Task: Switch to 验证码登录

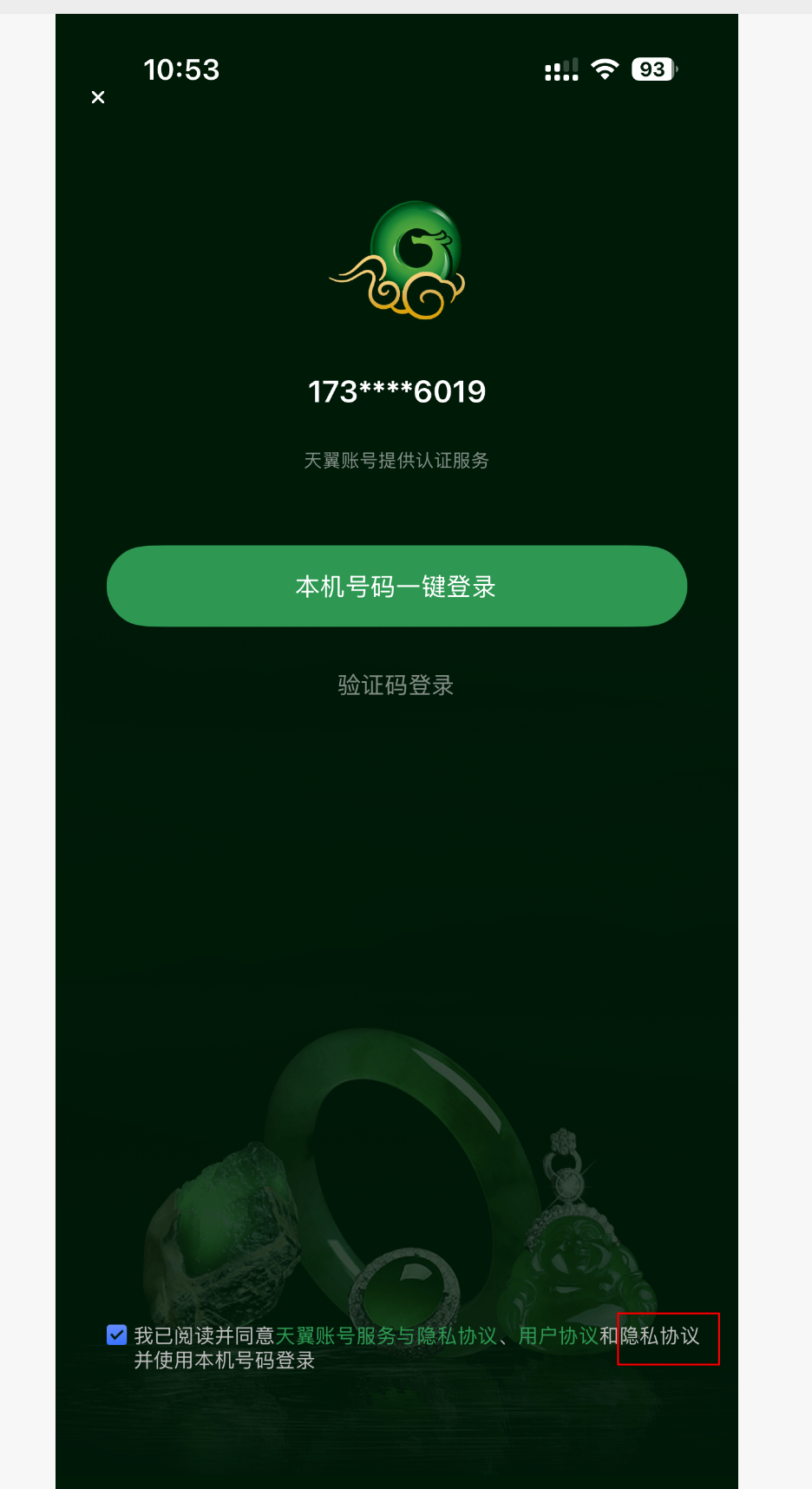Action: pos(396,685)
